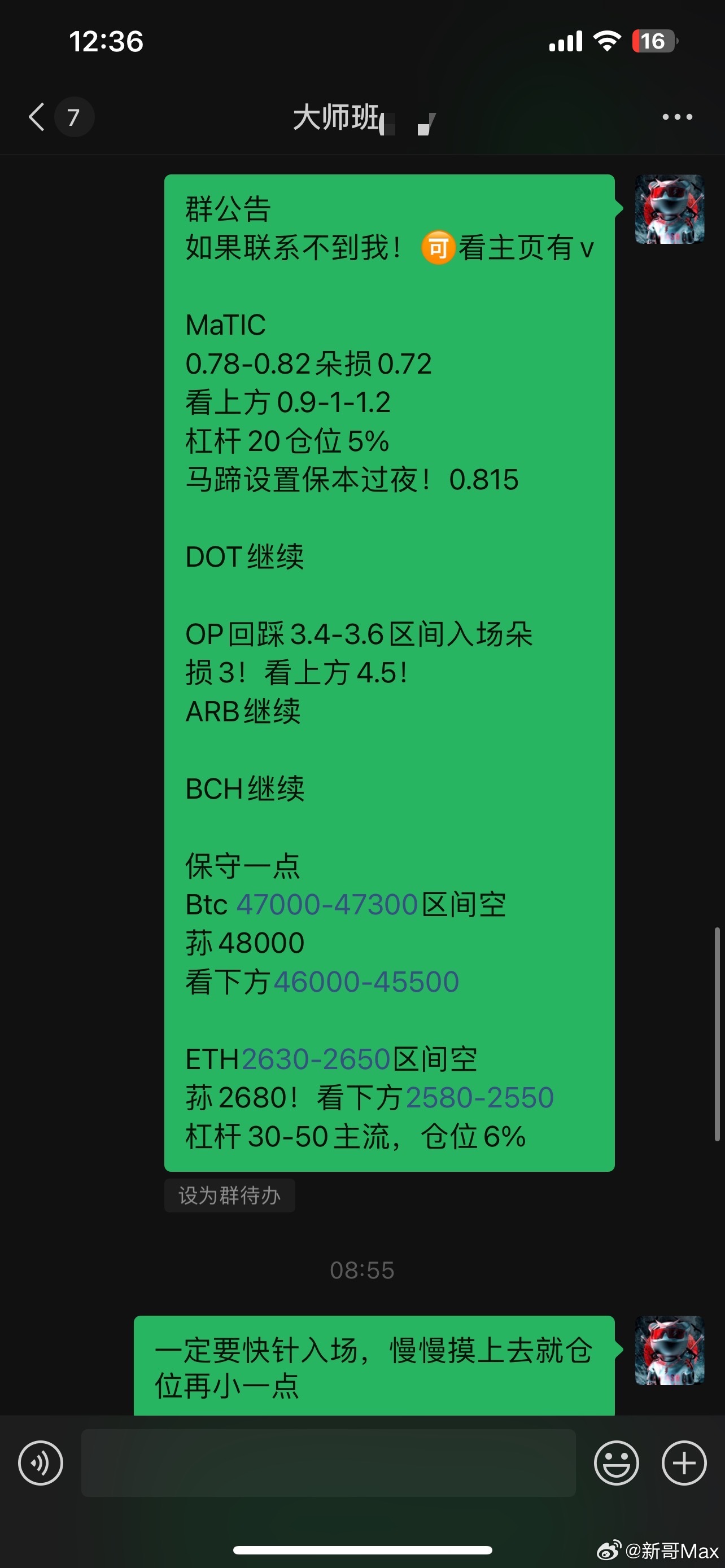Focus the message text field
This screenshot has width=725, height=1568.
[328, 1462]
